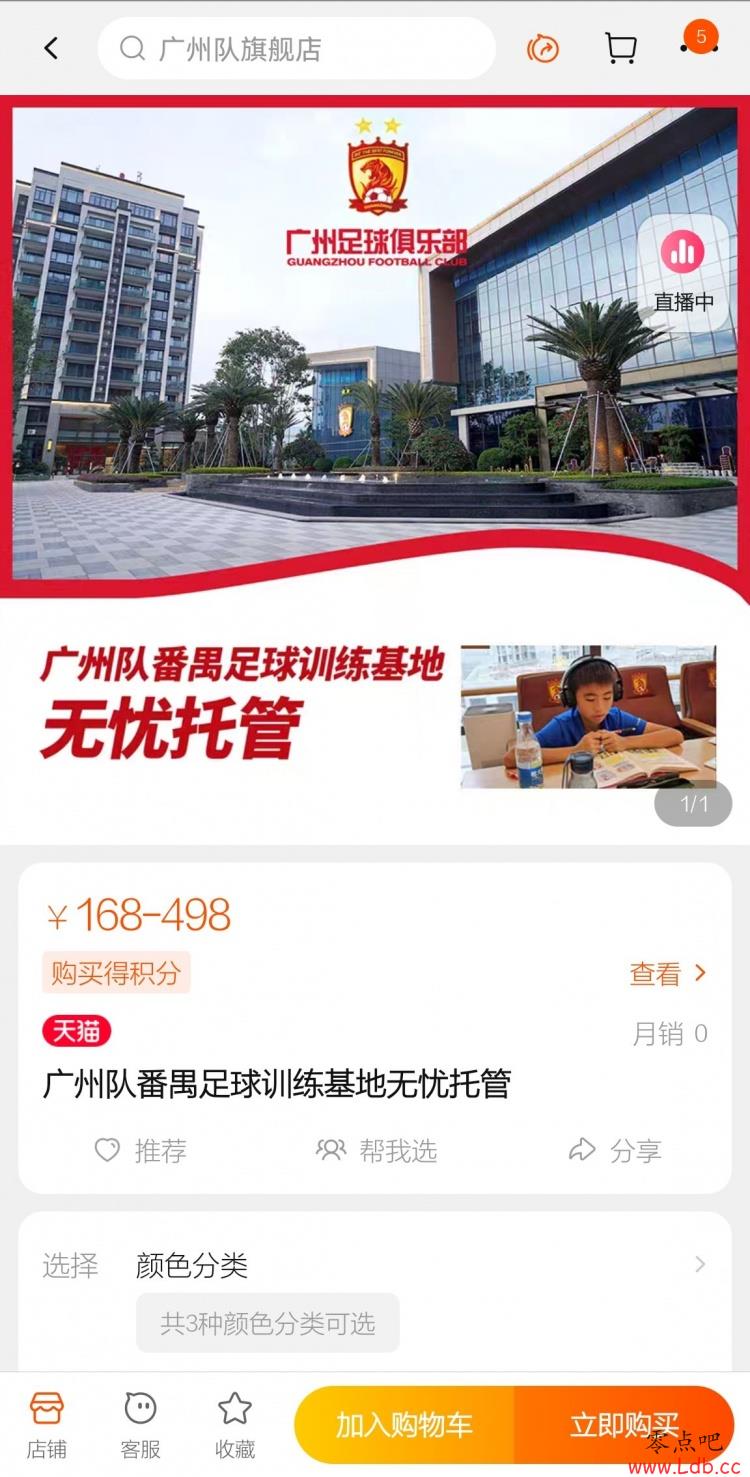
Task: Tap 共3种颜色分类可选 chip
Action: tap(267, 1323)
